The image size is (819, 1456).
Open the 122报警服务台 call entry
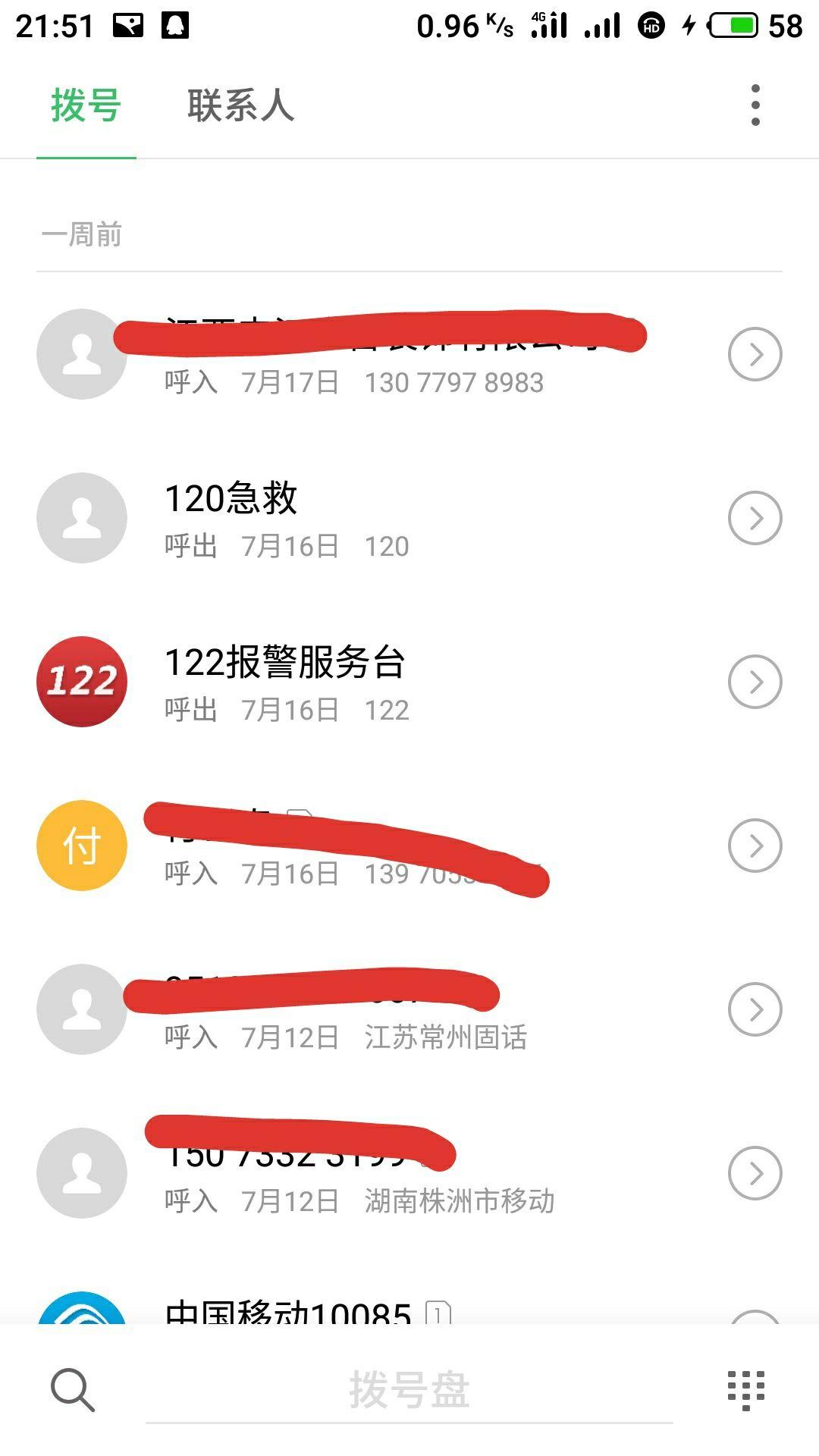click(x=379, y=682)
